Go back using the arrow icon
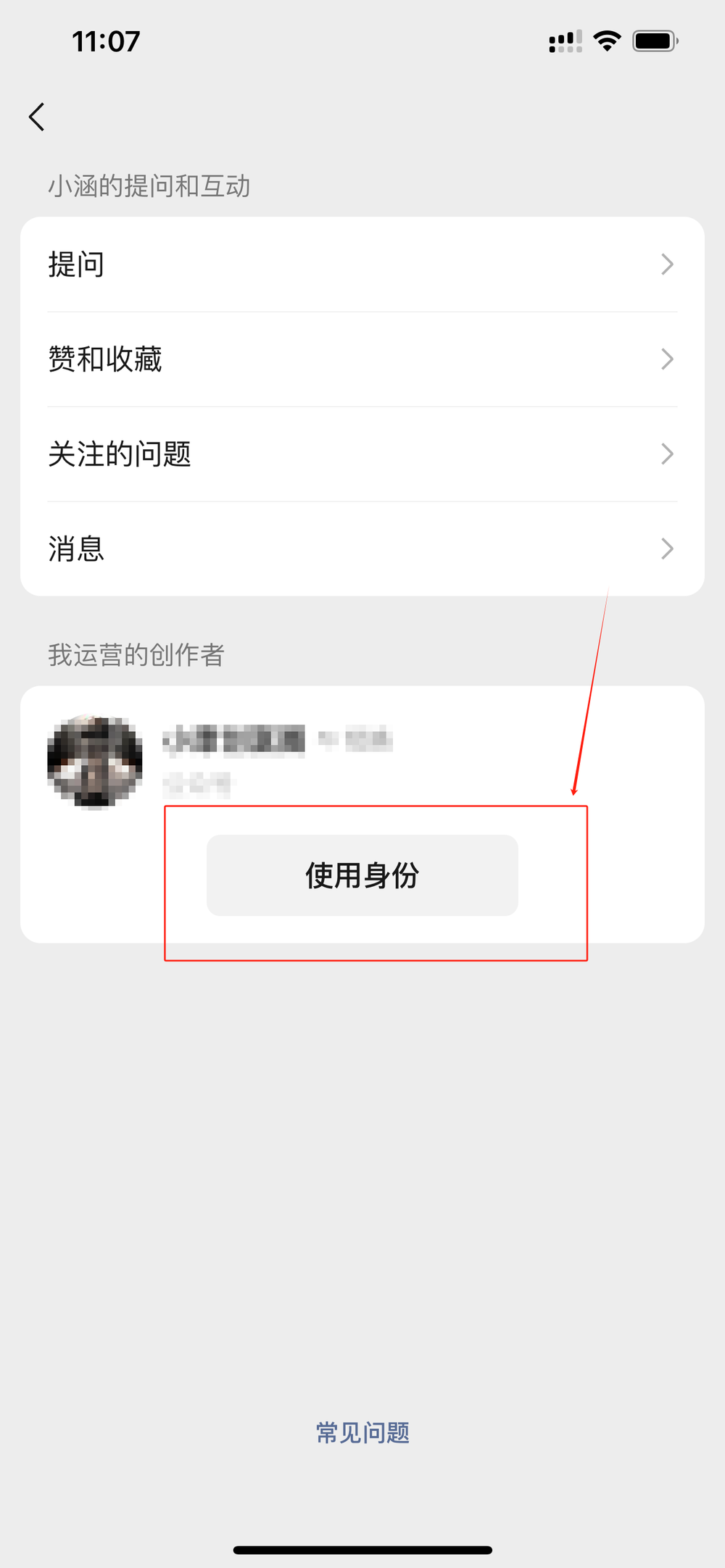This screenshot has width=725, height=1568. point(37,117)
